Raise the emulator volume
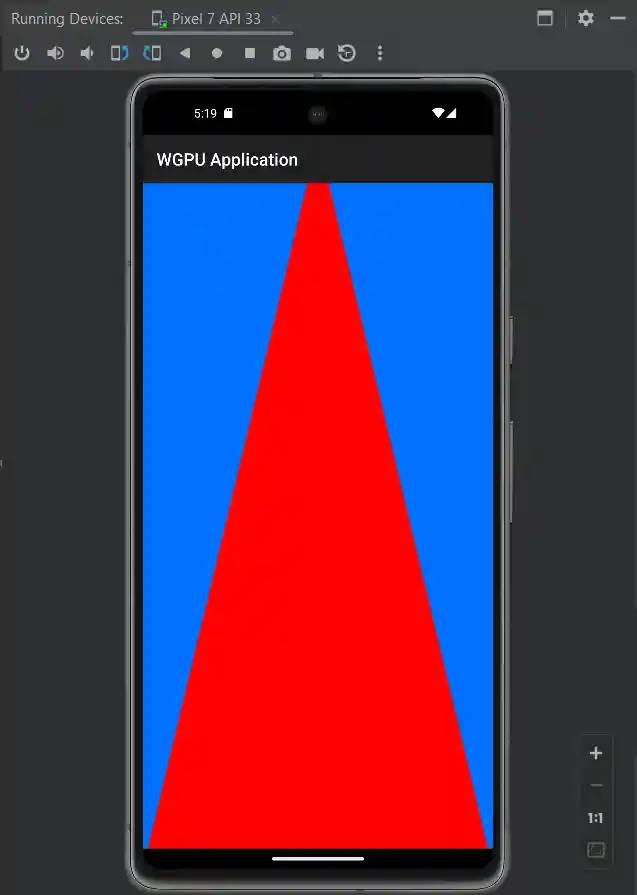This screenshot has height=895, width=637. [x=55, y=53]
